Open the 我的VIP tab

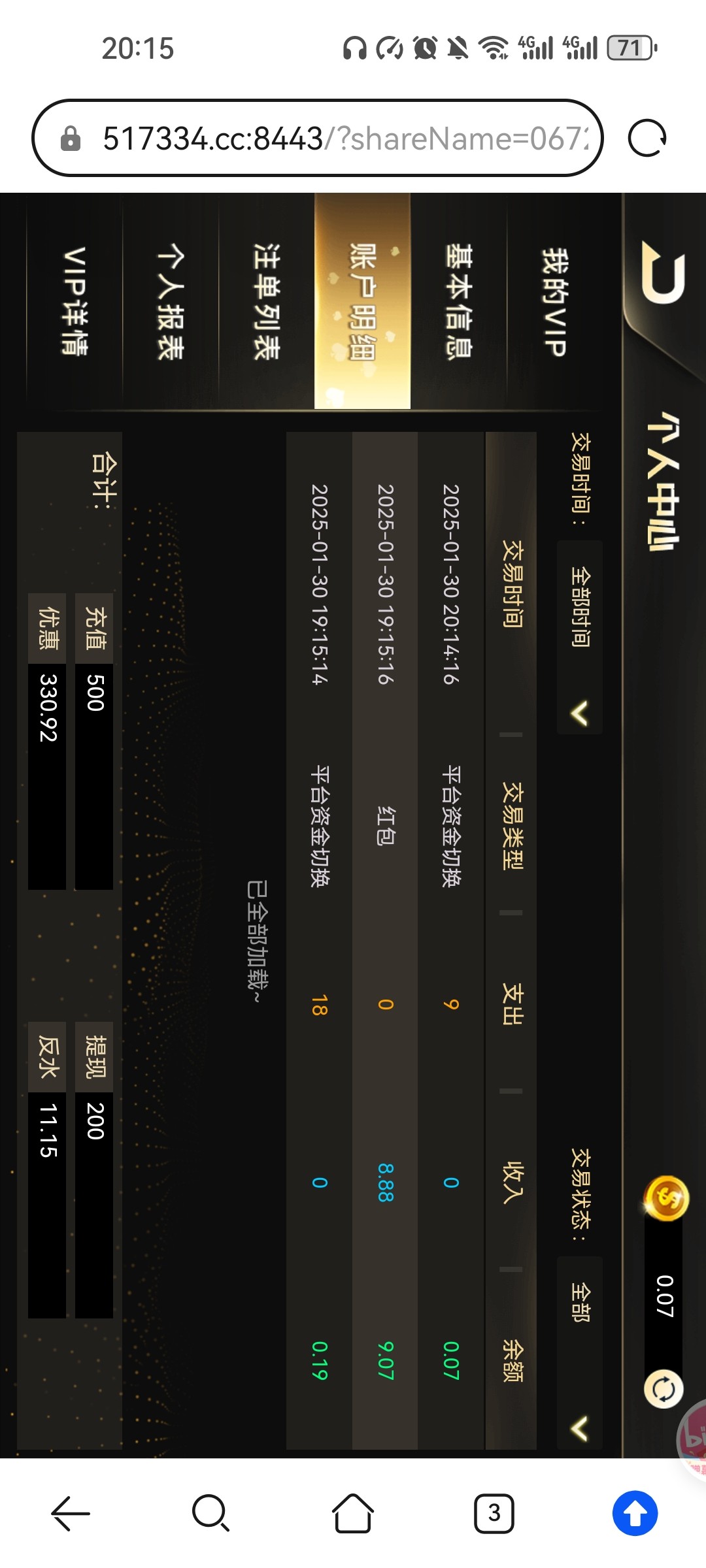(x=554, y=301)
